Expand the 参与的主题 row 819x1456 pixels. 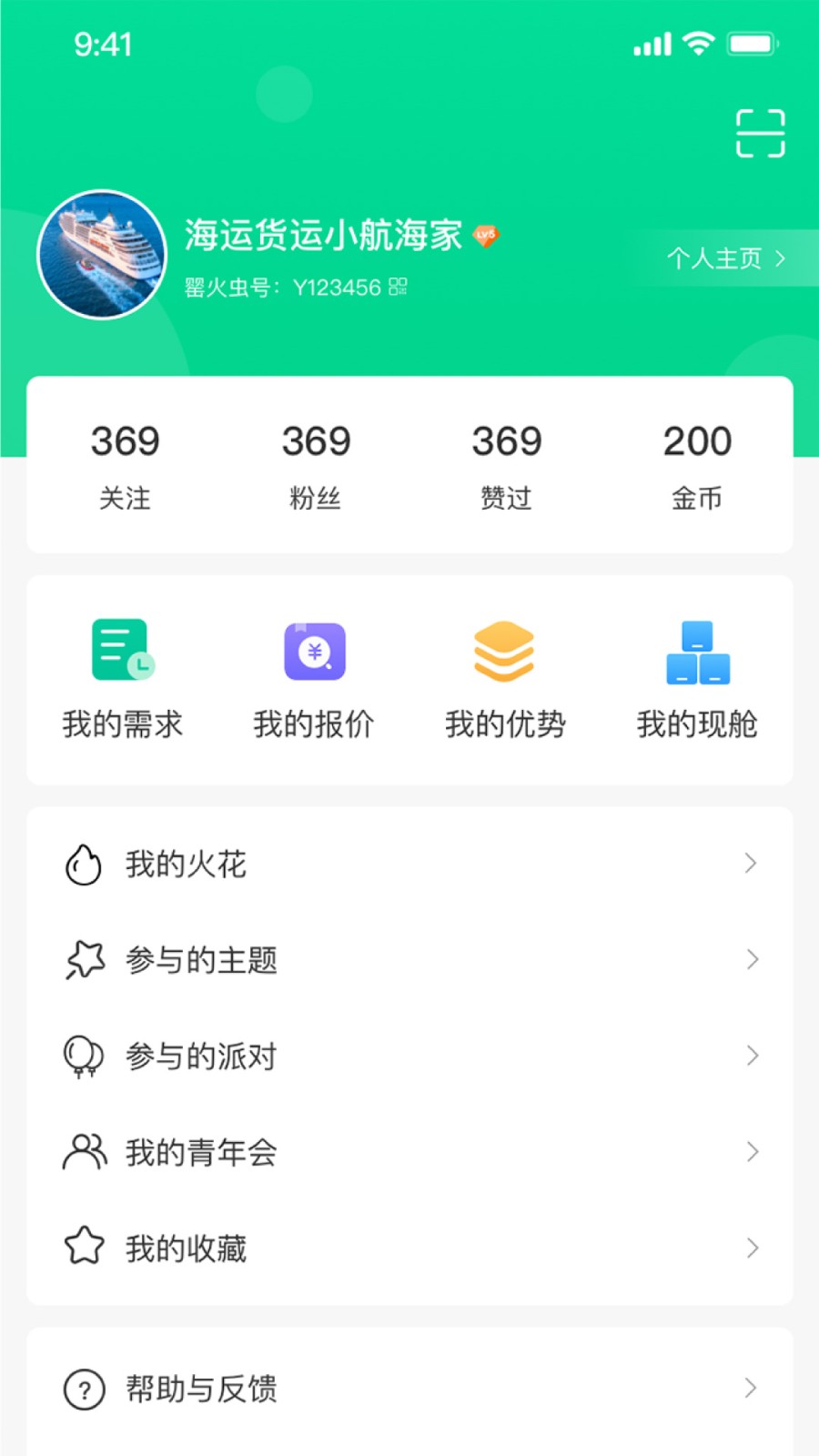coord(409,960)
